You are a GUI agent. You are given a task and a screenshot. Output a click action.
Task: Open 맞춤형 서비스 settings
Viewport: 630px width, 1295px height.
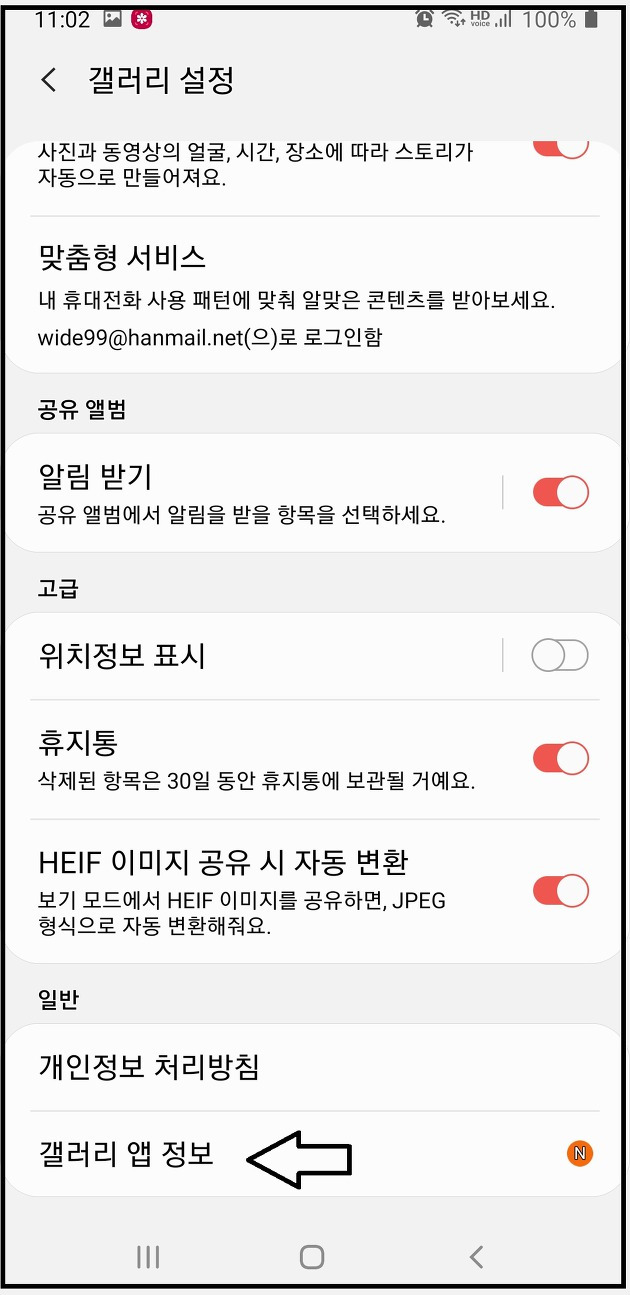[x=314, y=295]
